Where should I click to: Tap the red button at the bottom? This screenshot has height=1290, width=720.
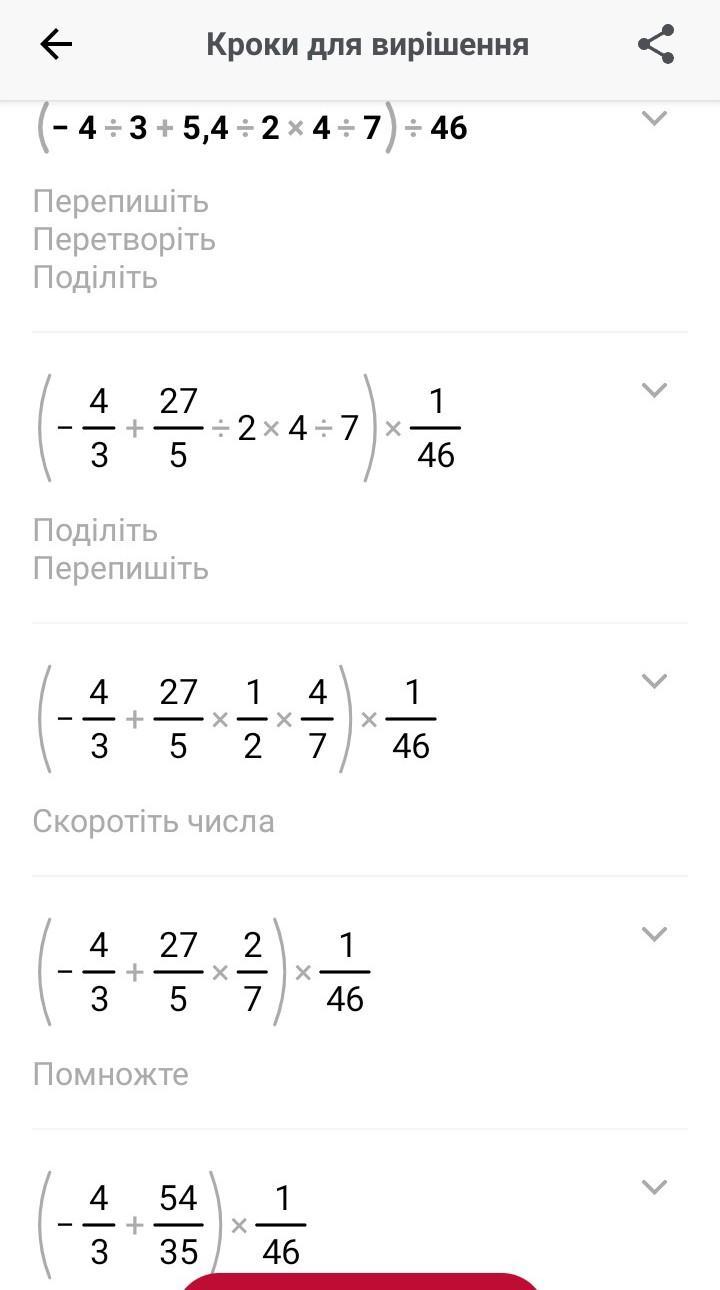[x=360, y=1282]
